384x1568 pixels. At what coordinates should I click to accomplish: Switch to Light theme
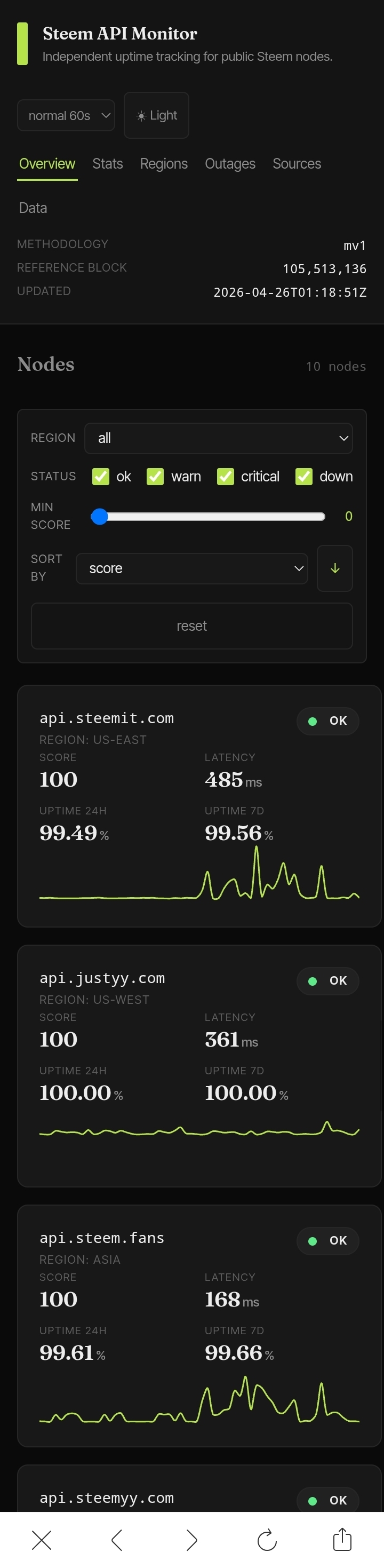pos(156,116)
